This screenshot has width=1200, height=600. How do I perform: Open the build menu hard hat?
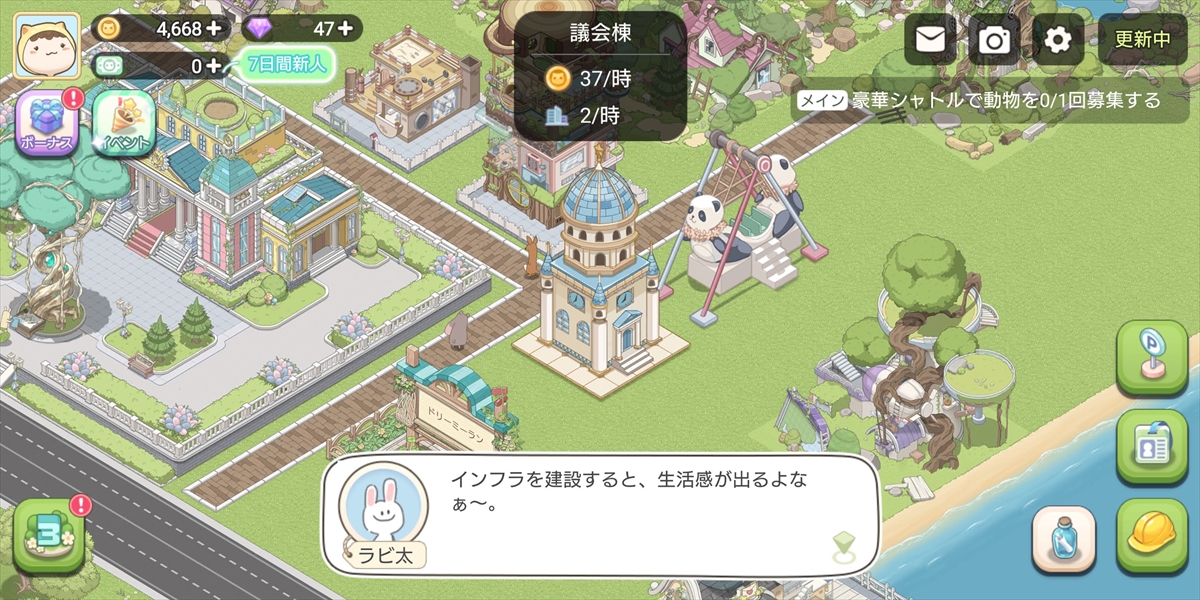(x=1151, y=535)
